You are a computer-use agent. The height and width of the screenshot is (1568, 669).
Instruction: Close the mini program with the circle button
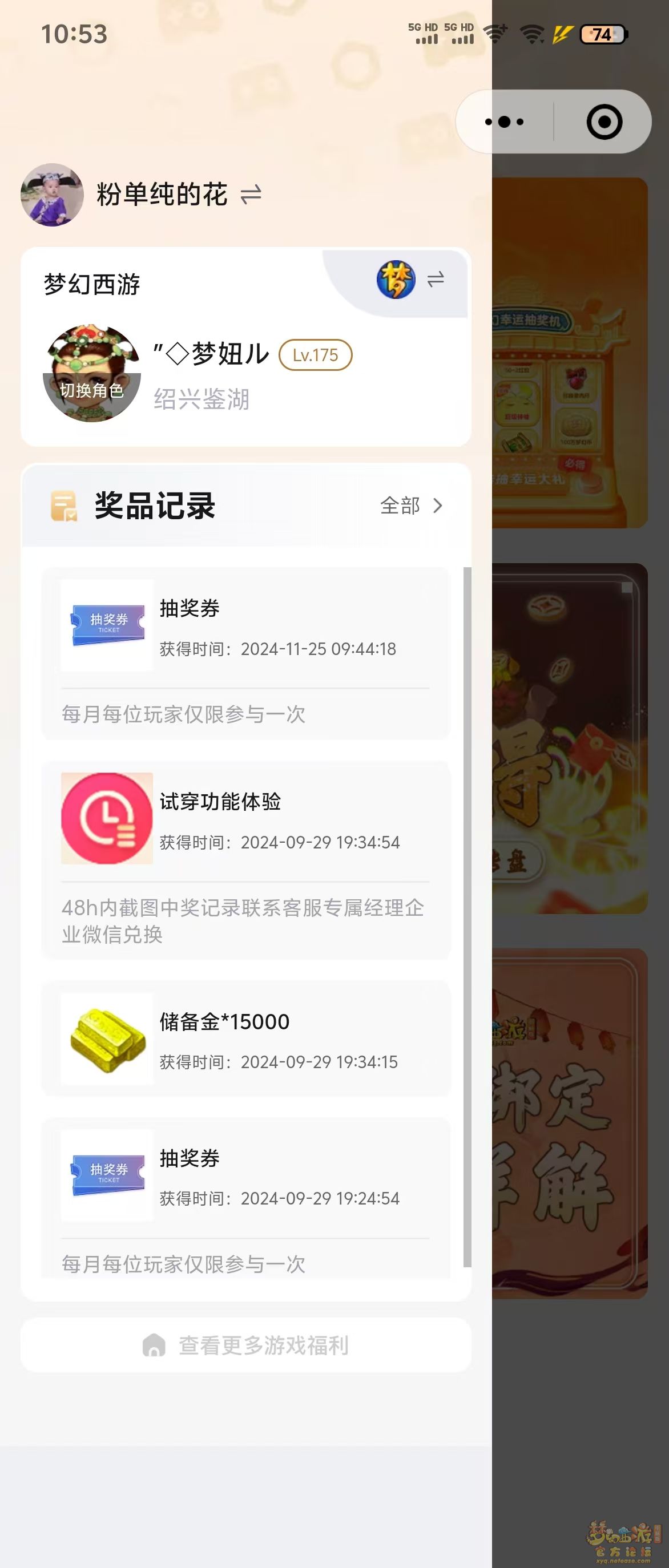pyautogui.click(x=604, y=122)
